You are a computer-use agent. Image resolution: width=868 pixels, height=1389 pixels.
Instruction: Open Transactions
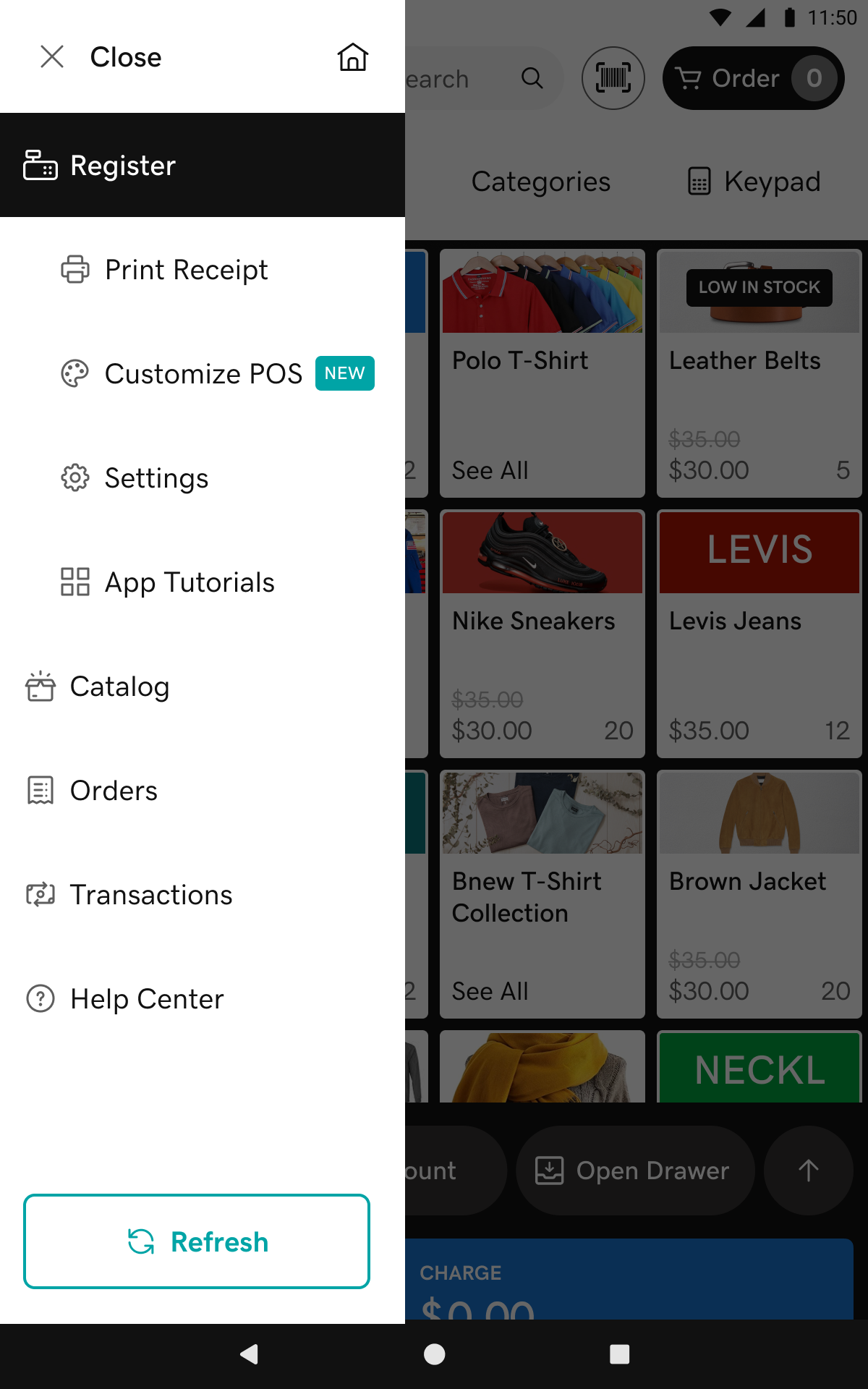151,895
